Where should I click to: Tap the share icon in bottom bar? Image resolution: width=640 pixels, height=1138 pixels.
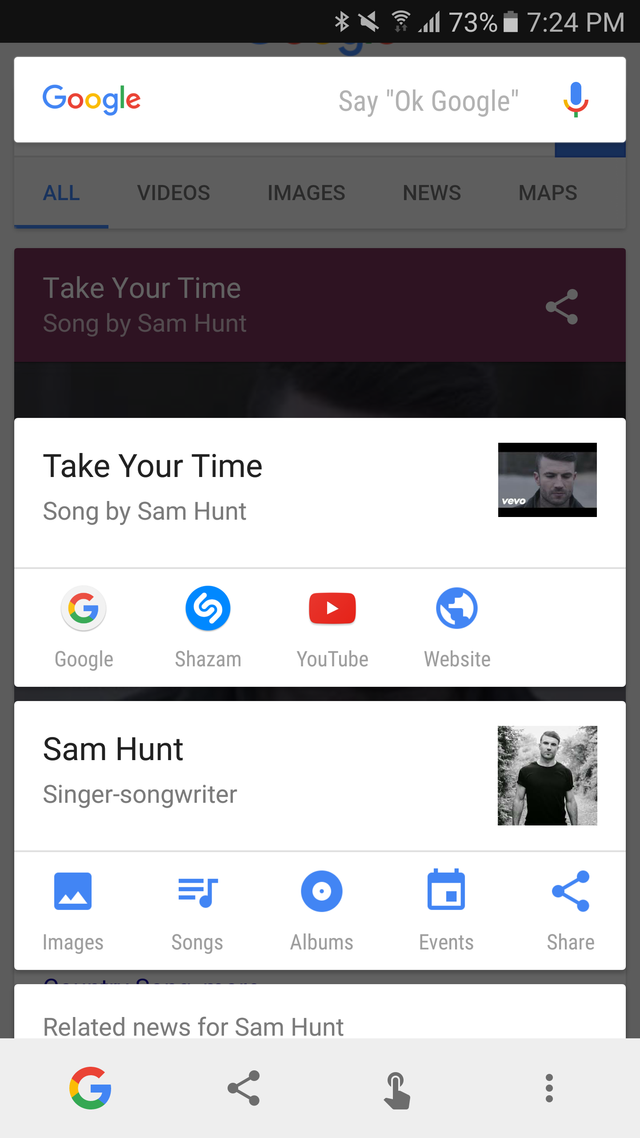[x=244, y=1088]
